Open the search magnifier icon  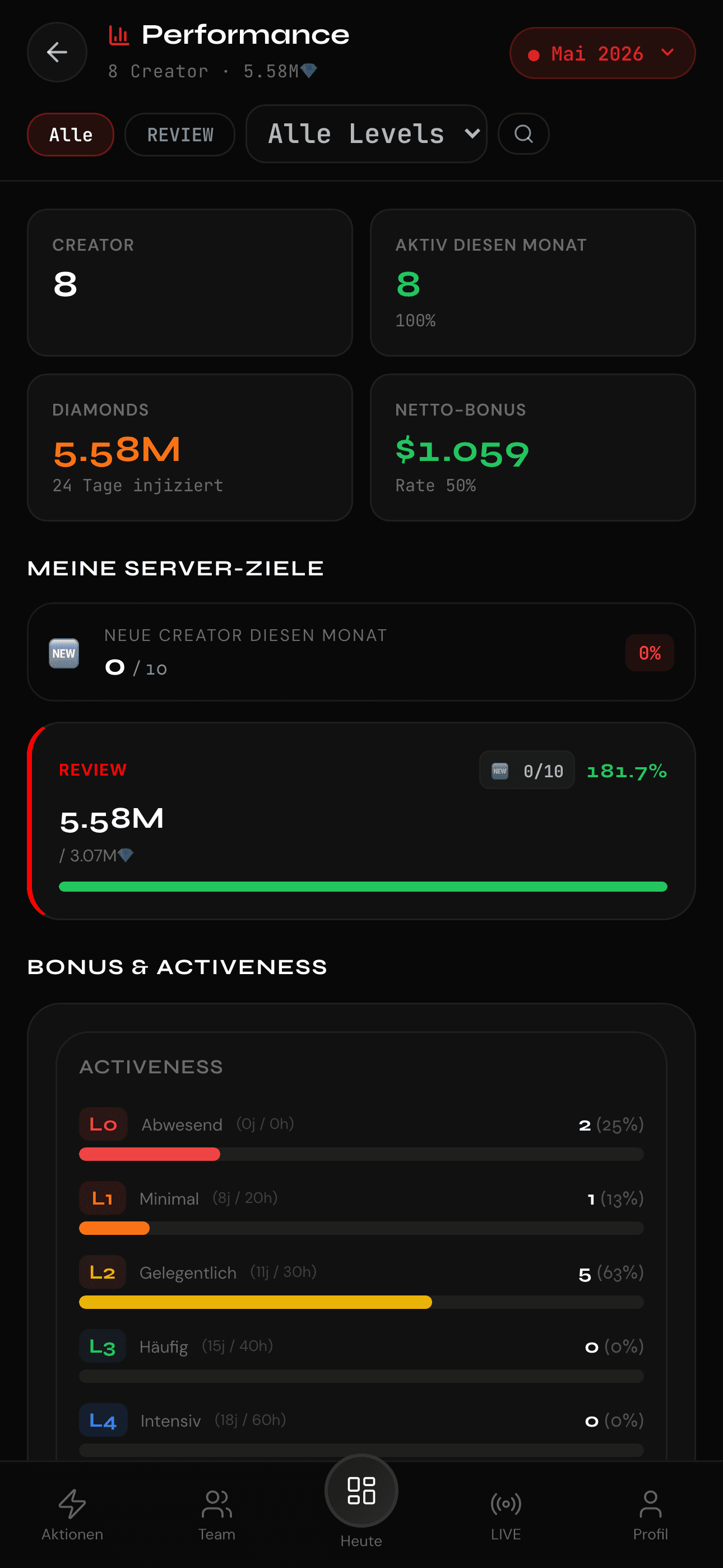(523, 134)
